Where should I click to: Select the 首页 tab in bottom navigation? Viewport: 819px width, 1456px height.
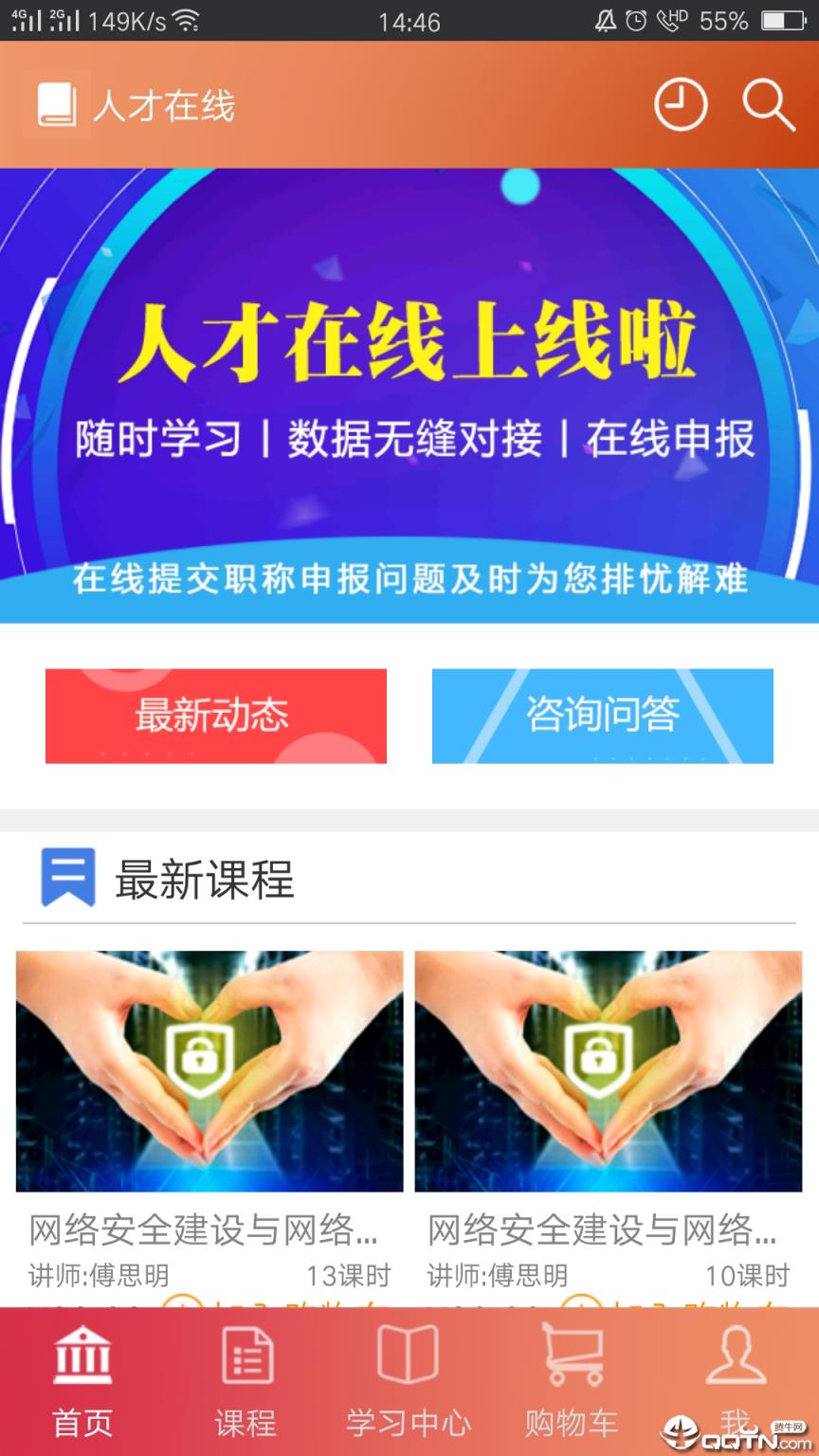83,1384
